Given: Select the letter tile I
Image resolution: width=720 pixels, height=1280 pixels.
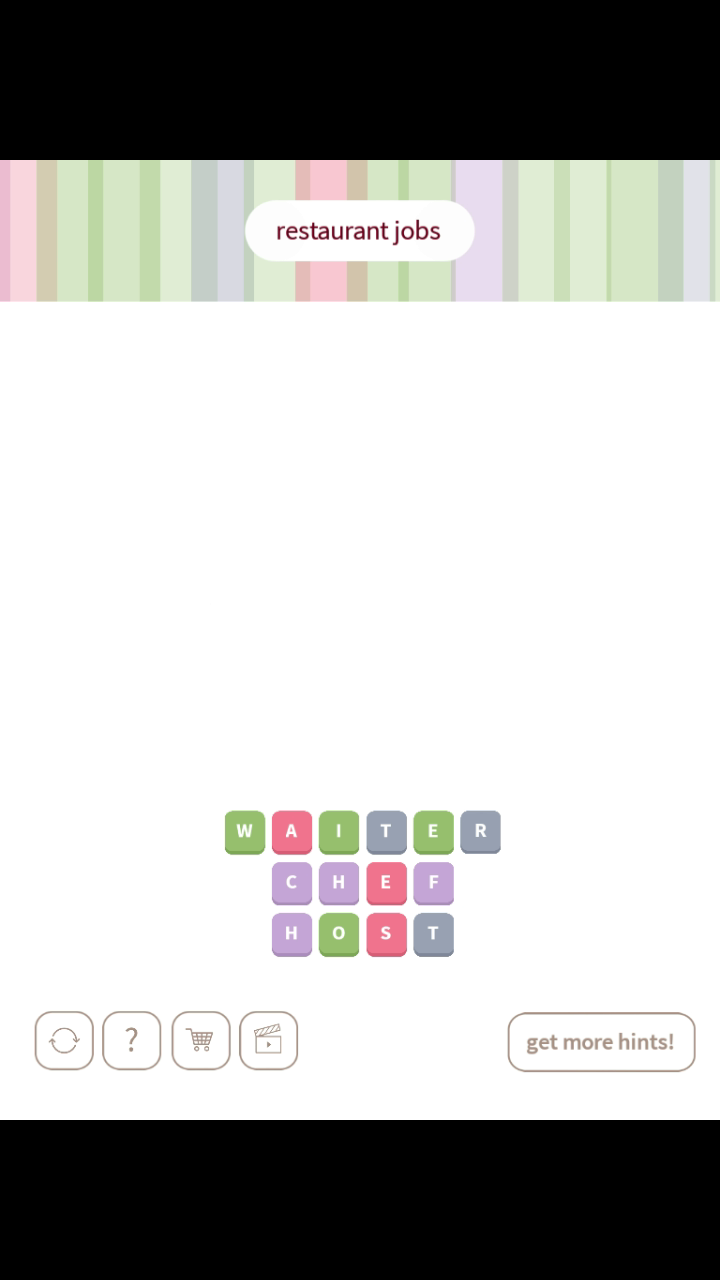Looking at the screenshot, I should coord(339,831).
